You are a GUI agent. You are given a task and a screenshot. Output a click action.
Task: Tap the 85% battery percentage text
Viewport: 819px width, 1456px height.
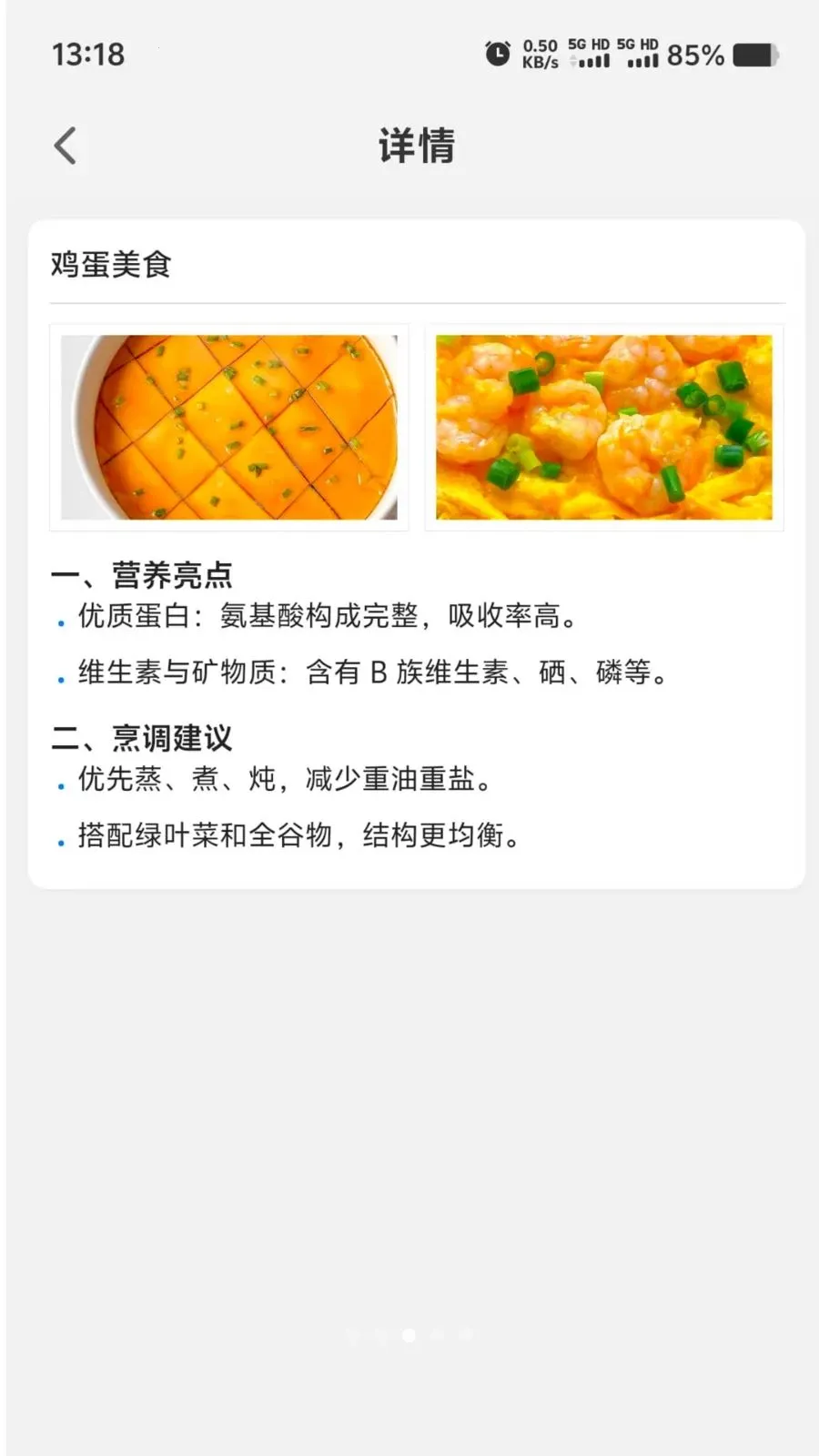point(696,56)
